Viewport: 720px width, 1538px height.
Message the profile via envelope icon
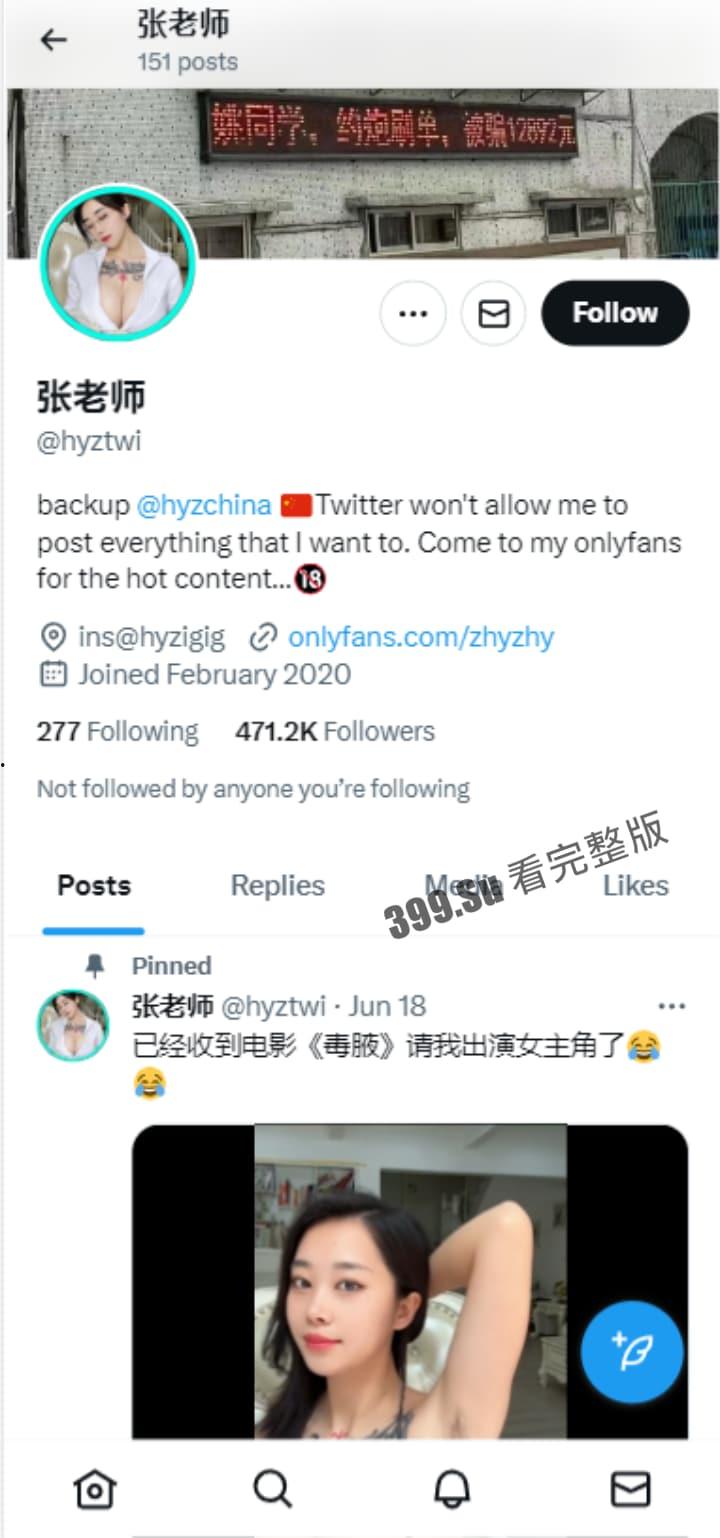pyautogui.click(x=494, y=312)
